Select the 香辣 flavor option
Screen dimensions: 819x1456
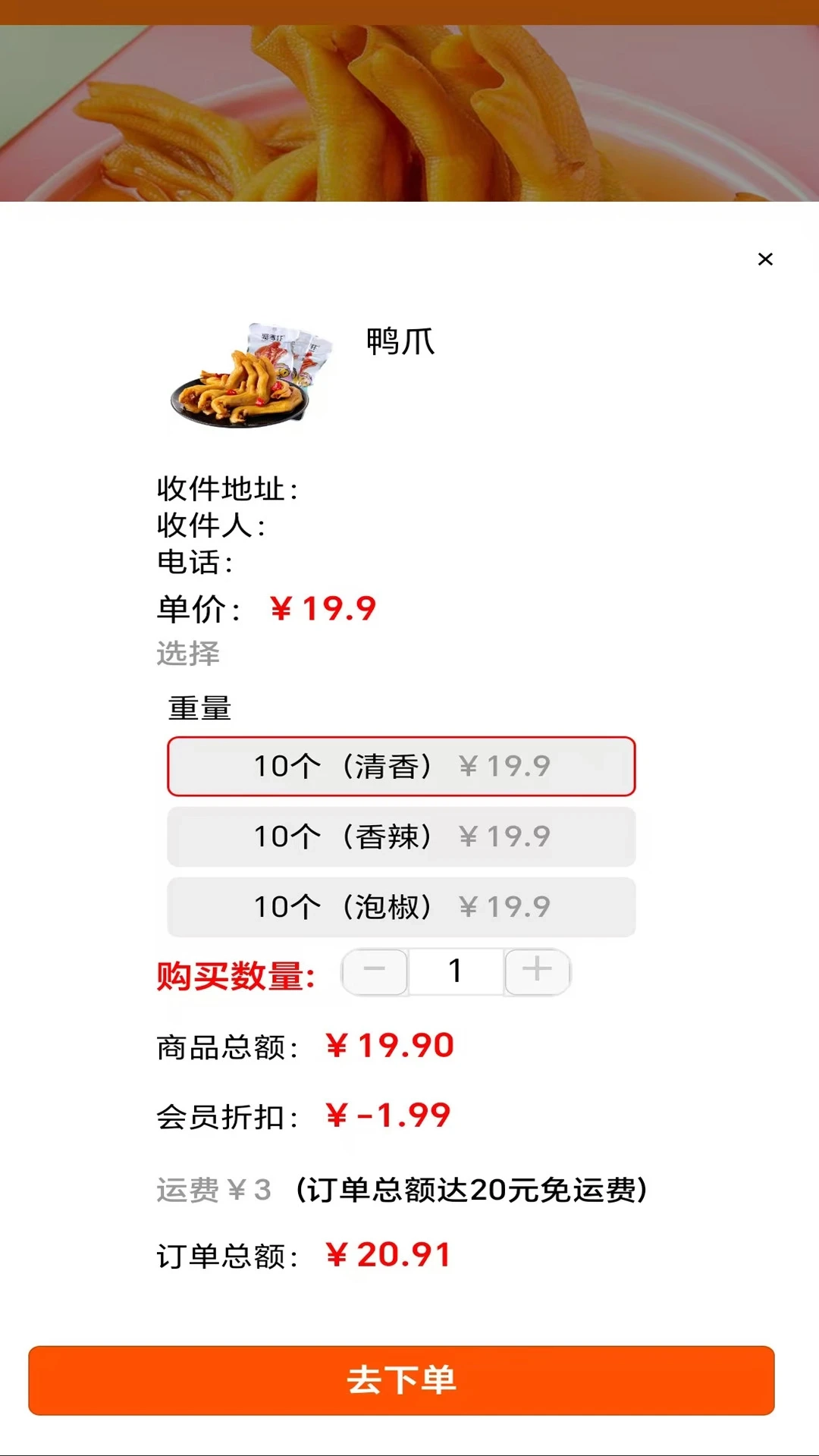pyautogui.click(x=400, y=837)
